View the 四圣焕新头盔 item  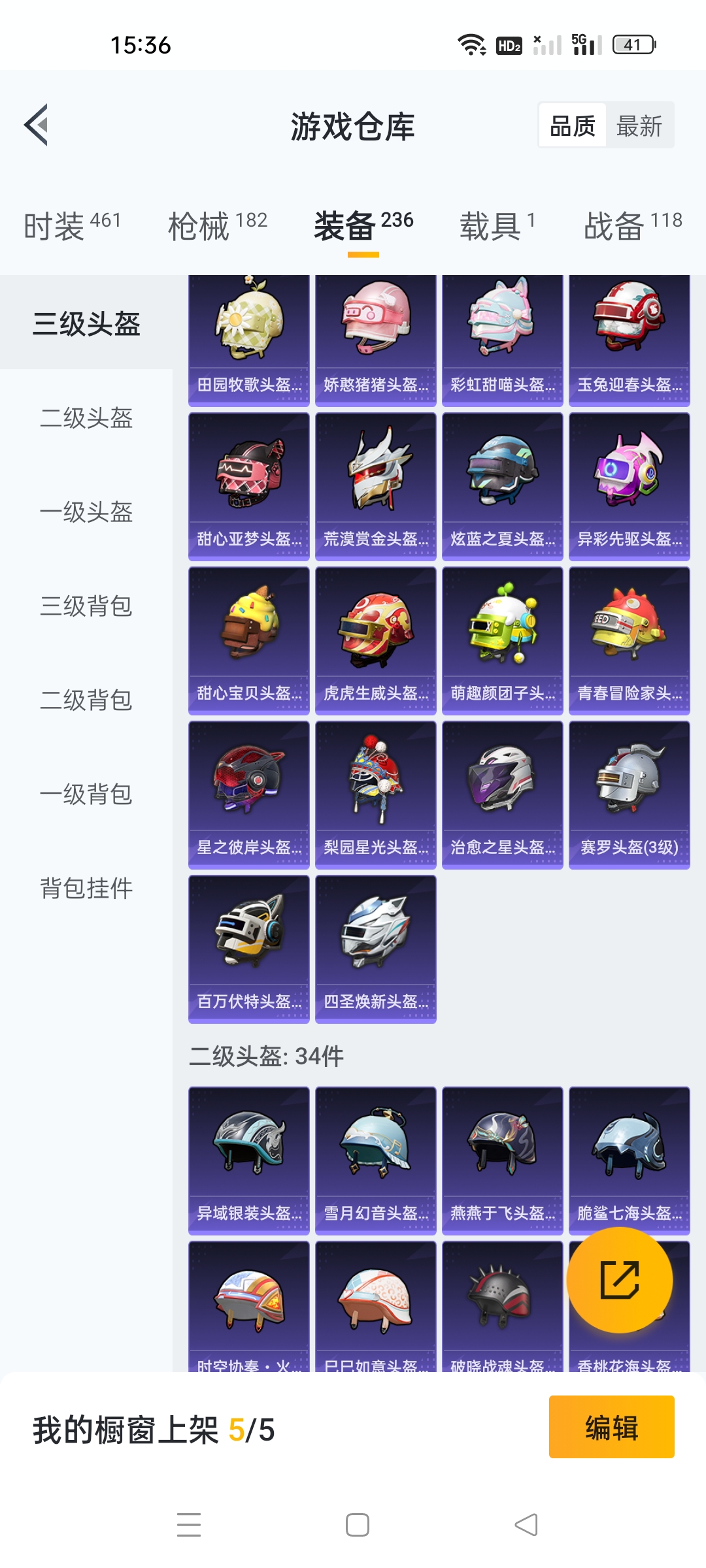[x=376, y=949]
